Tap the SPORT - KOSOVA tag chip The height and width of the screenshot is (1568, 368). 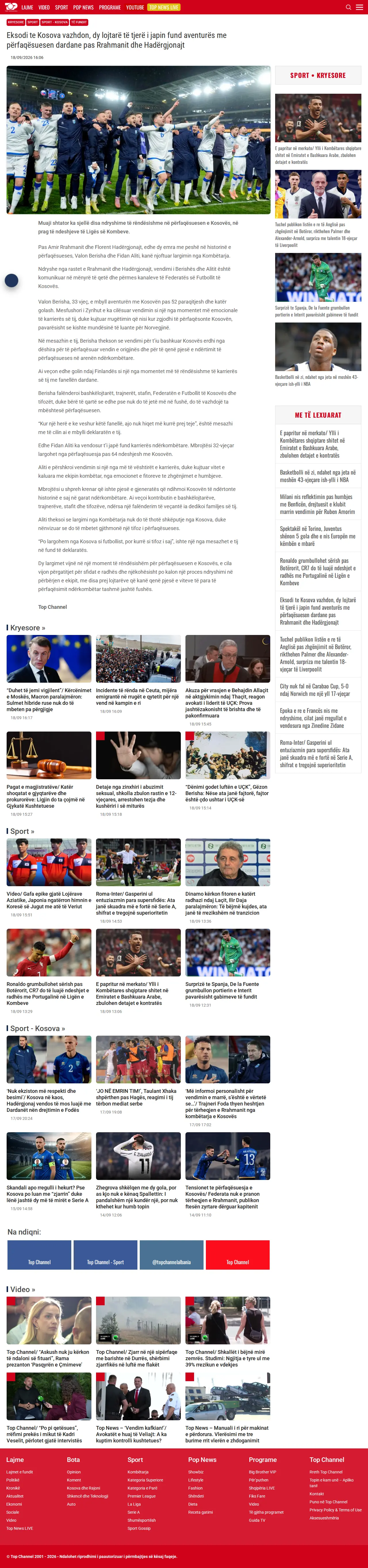pyautogui.click(x=55, y=22)
